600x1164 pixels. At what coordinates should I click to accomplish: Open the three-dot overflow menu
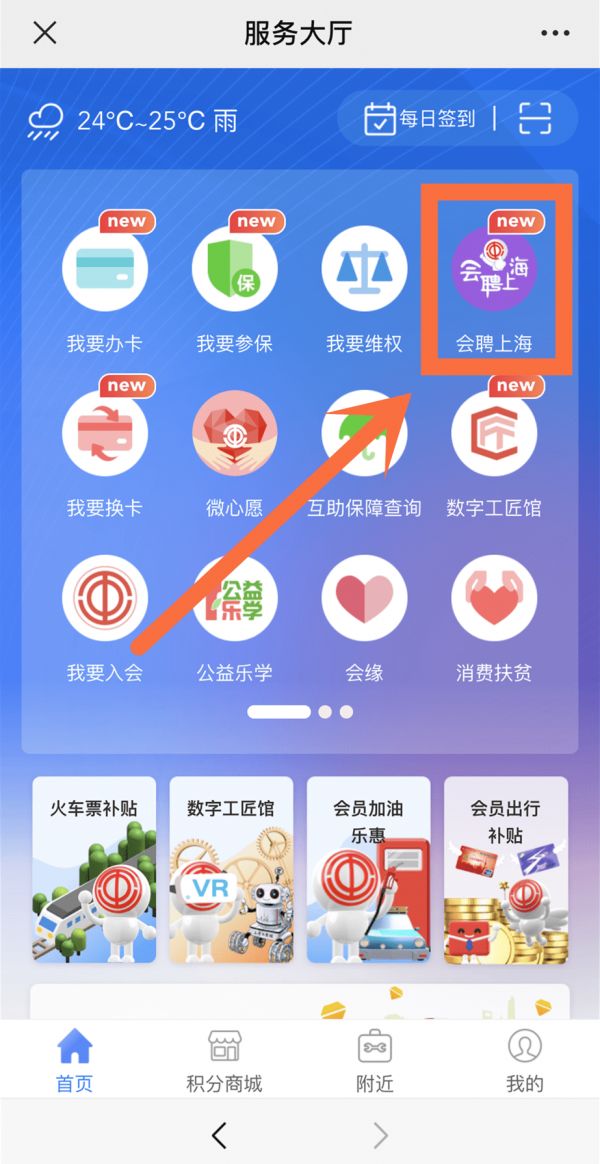click(x=555, y=33)
